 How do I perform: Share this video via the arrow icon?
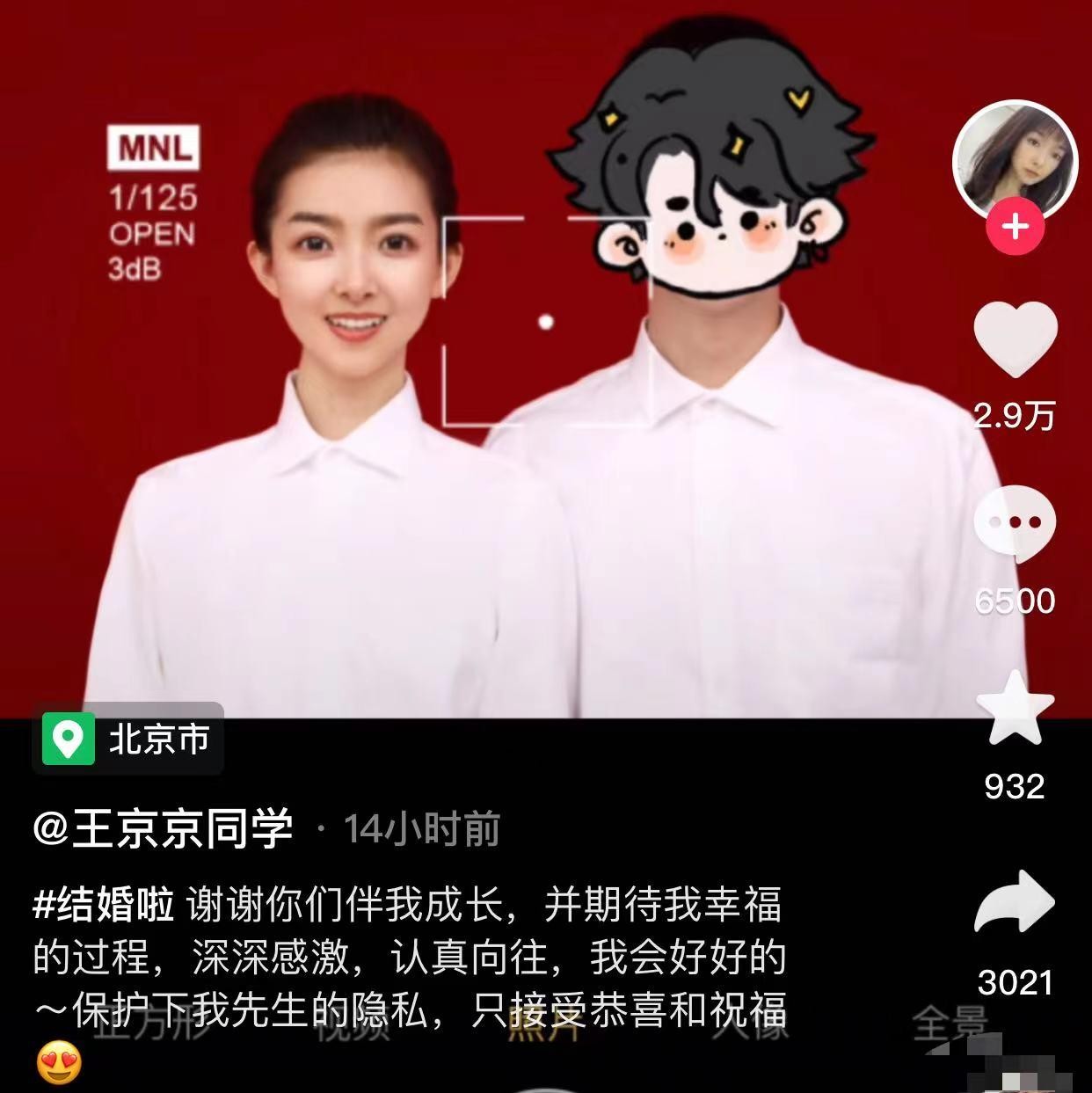coord(1015,902)
